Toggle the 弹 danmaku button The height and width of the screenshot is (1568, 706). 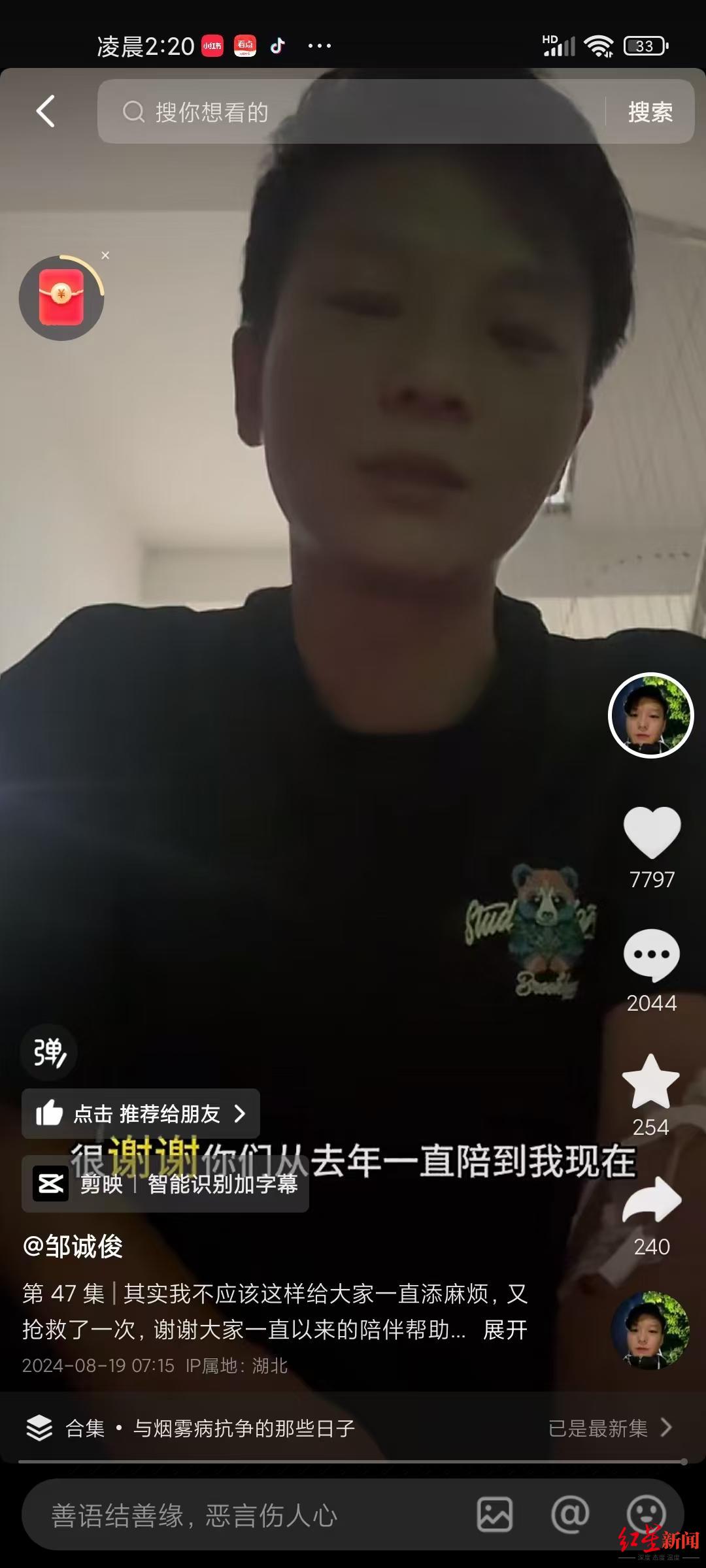coord(50,1053)
